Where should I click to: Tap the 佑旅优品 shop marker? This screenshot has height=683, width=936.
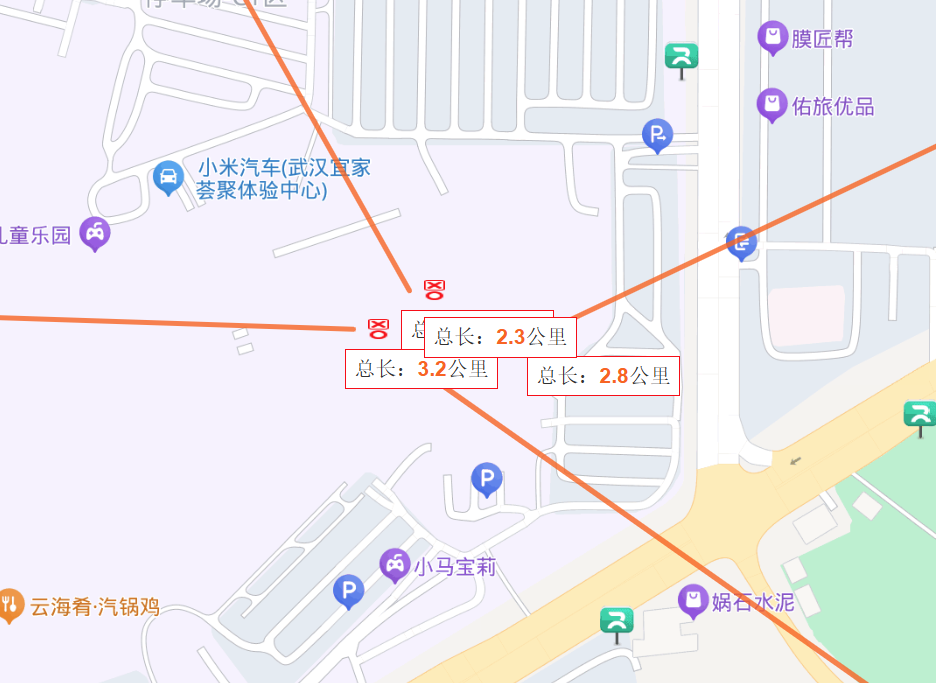point(770,104)
